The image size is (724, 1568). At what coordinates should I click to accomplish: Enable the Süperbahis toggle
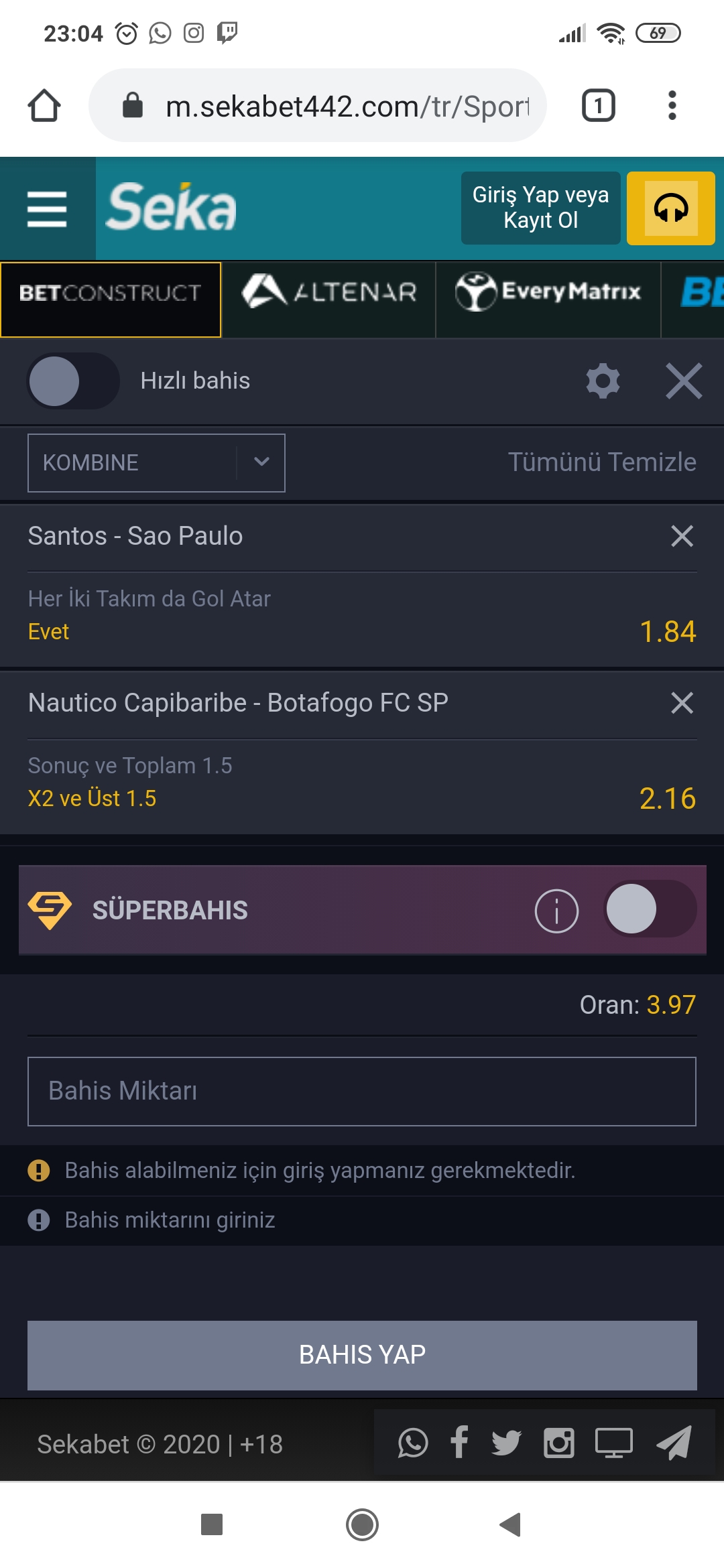point(650,909)
